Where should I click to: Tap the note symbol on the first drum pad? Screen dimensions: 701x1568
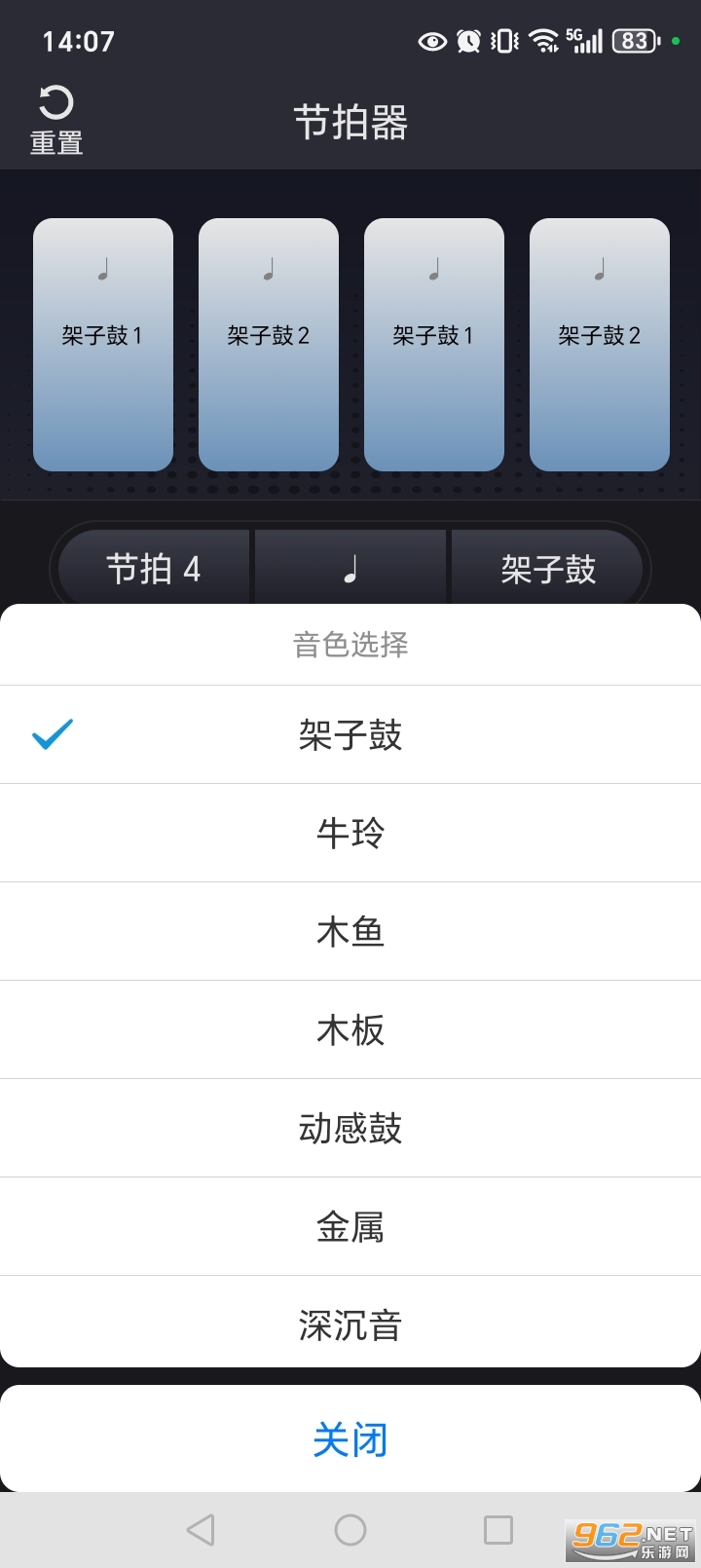(x=102, y=268)
